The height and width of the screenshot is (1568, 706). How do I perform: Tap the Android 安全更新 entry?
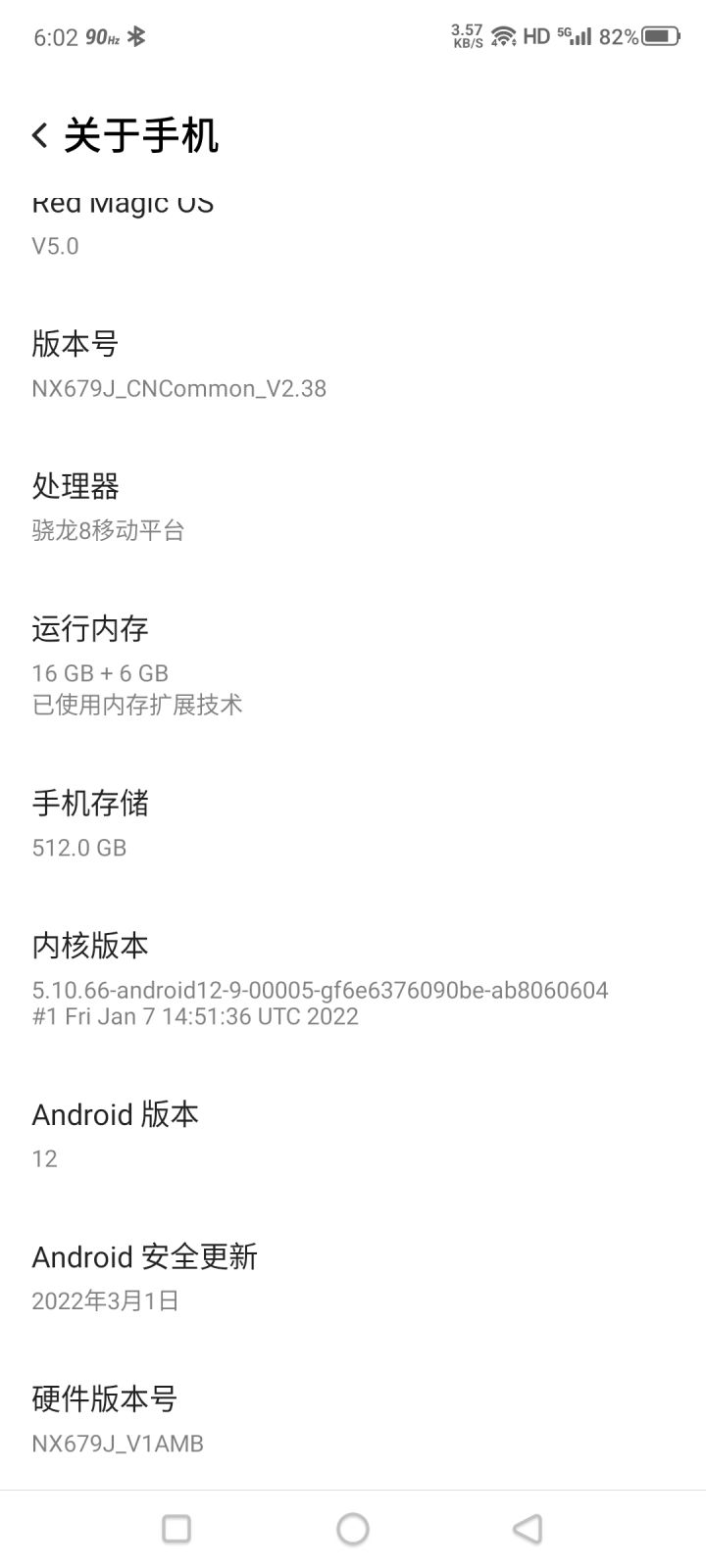pos(145,1277)
